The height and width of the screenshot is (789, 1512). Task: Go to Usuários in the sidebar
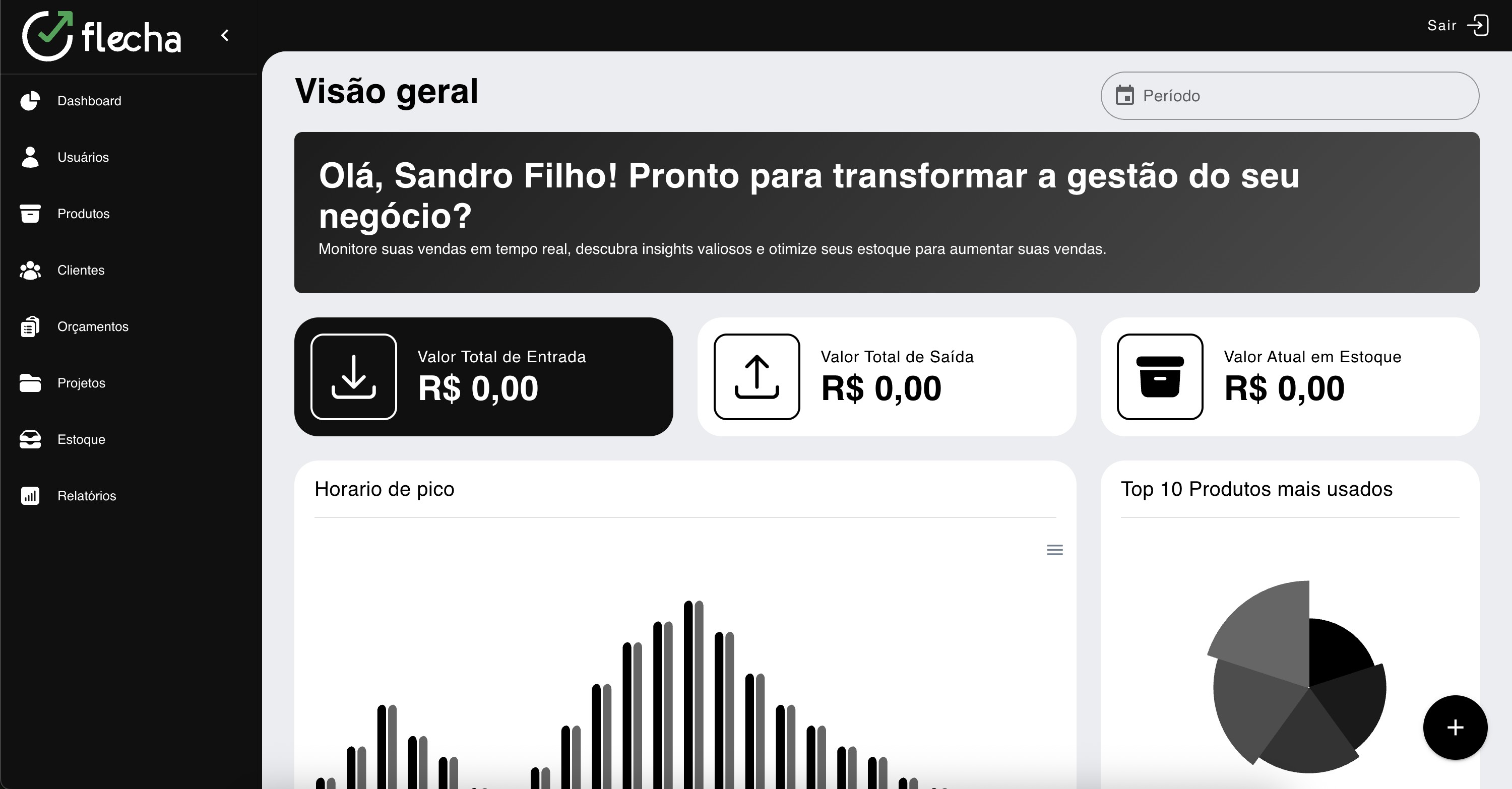[x=83, y=157]
